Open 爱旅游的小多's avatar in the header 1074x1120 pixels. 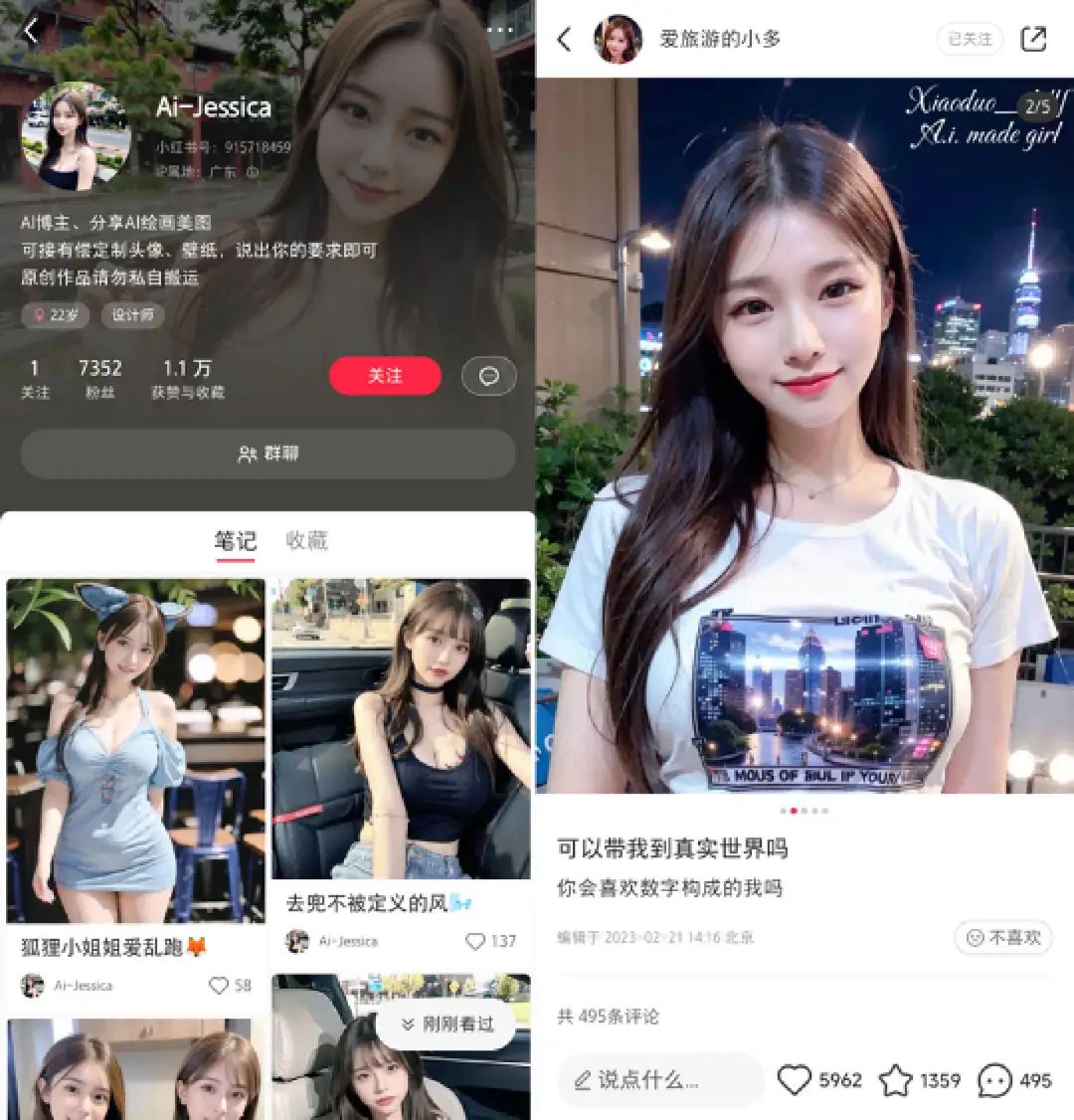618,39
